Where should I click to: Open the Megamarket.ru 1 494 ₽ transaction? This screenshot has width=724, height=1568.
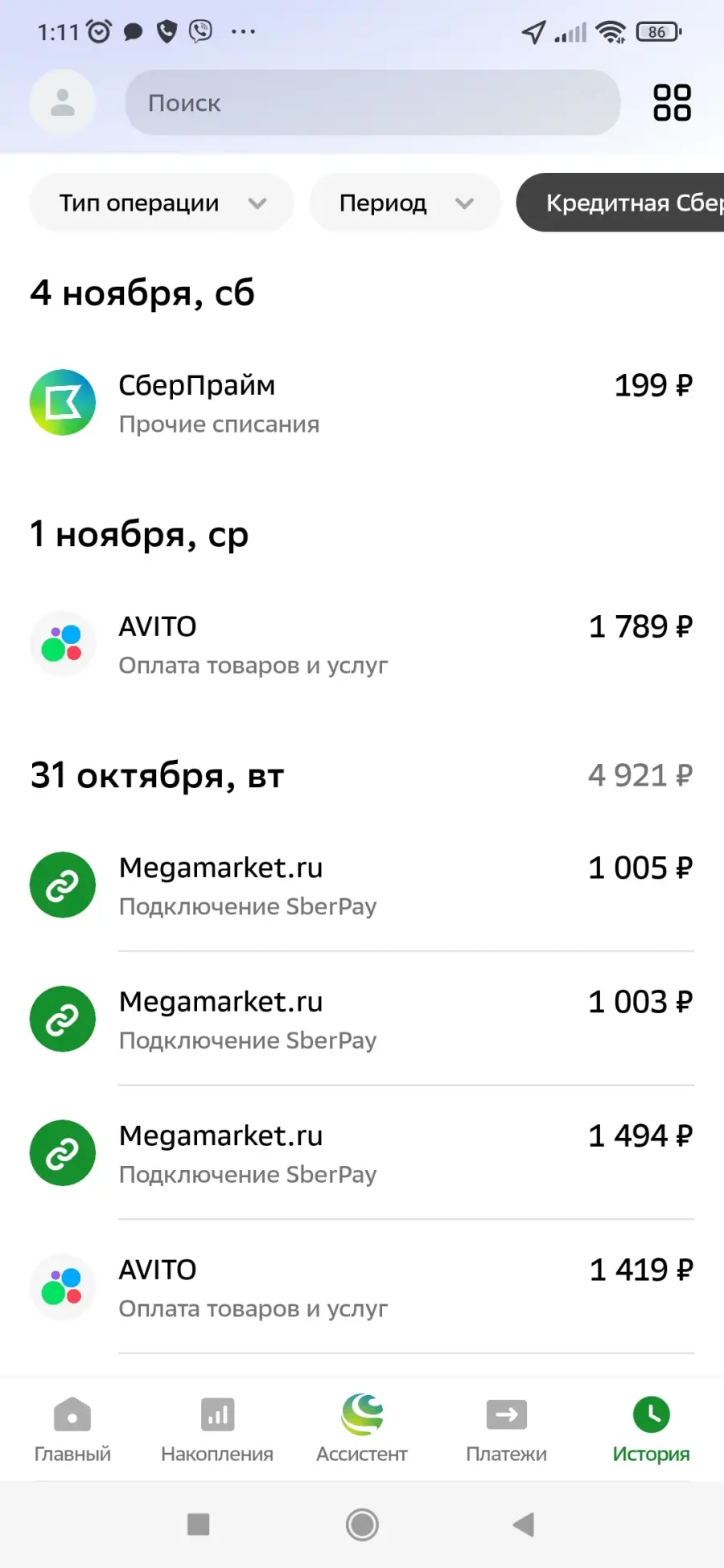point(362,1153)
